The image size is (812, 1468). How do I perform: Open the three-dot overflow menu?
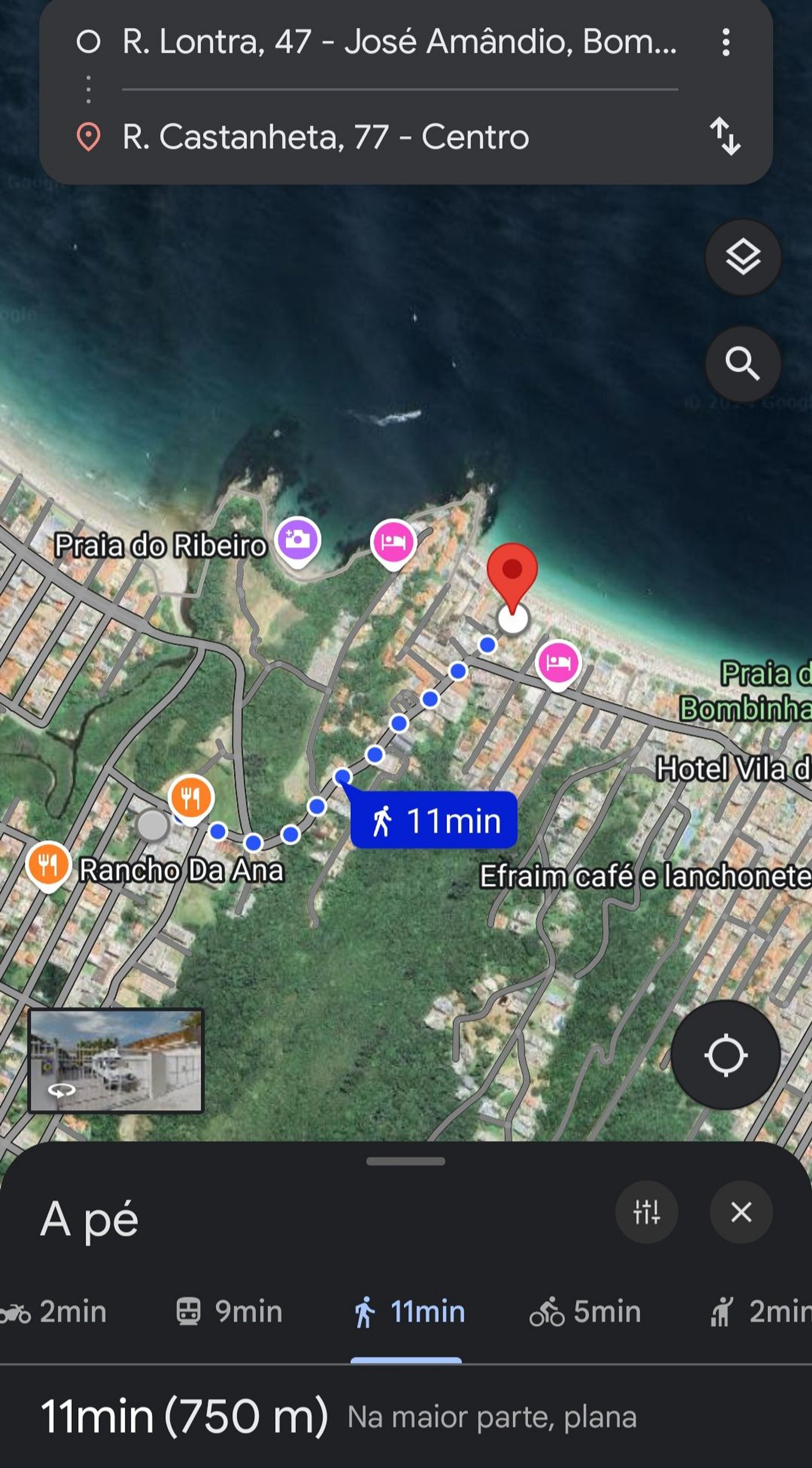point(725,42)
